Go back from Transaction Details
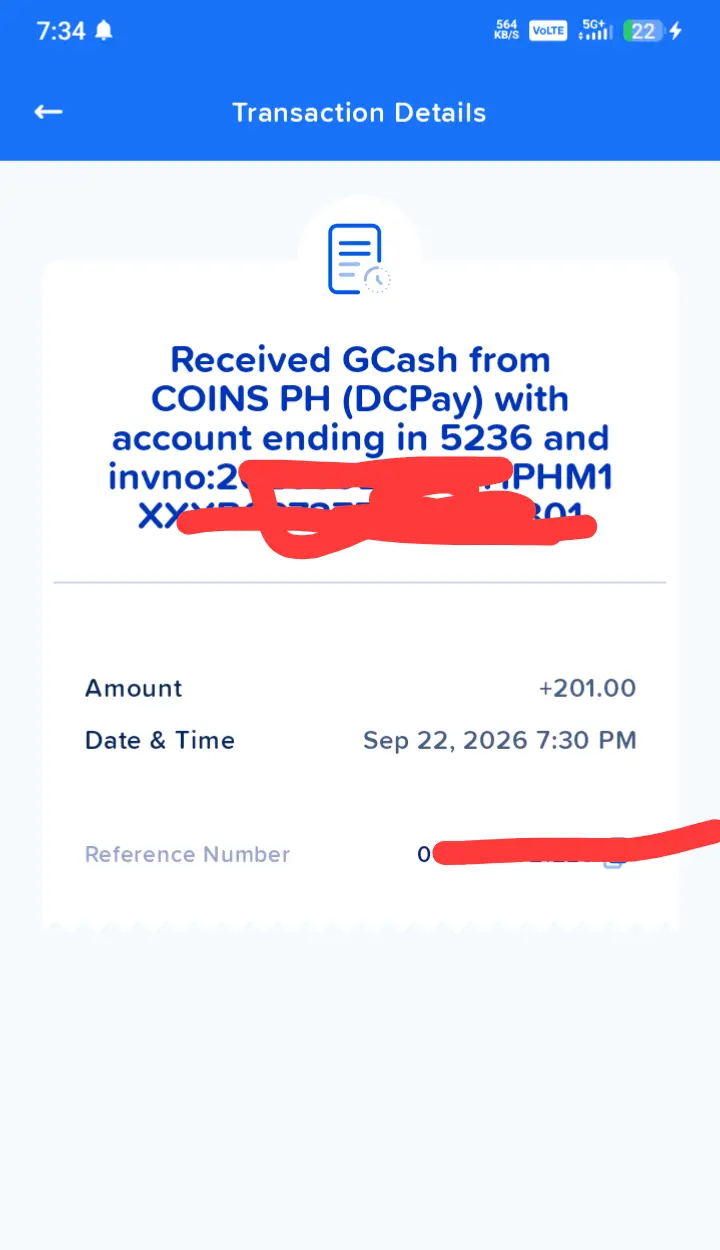This screenshot has height=1250, width=720. 48,112
